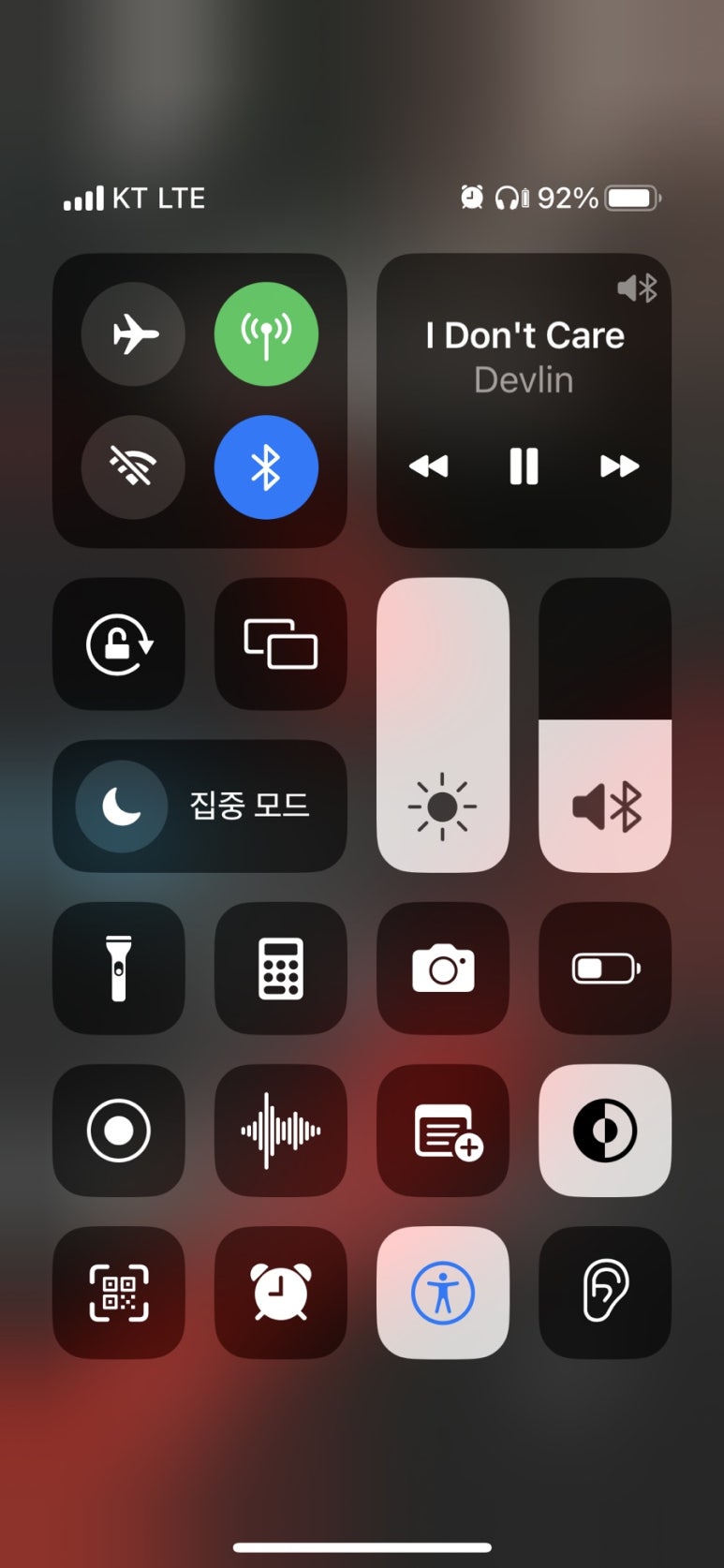Turn off cellular data
724x1568 pixels.
(266, 333)
